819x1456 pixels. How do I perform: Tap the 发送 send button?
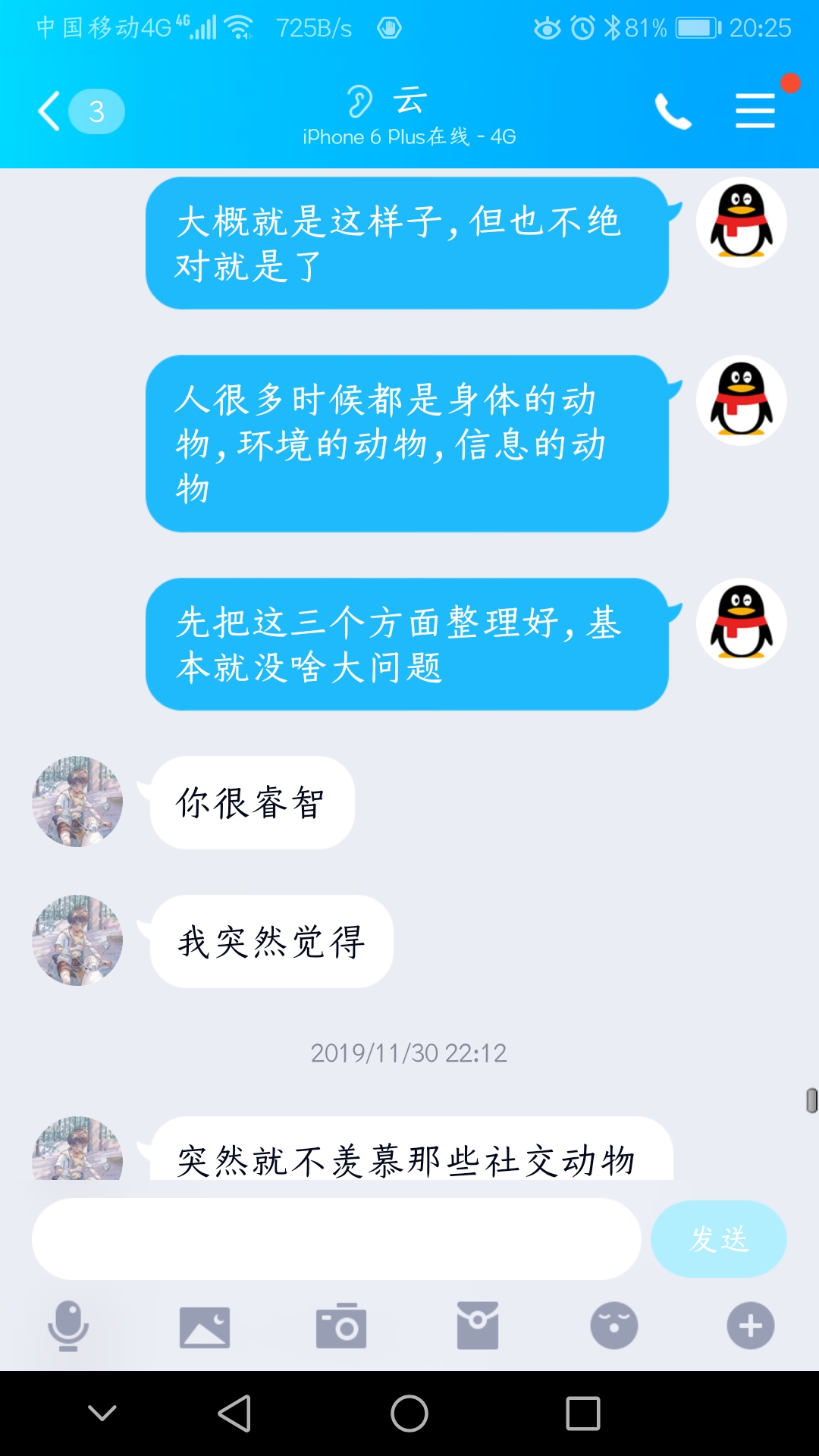[718, 1239]
